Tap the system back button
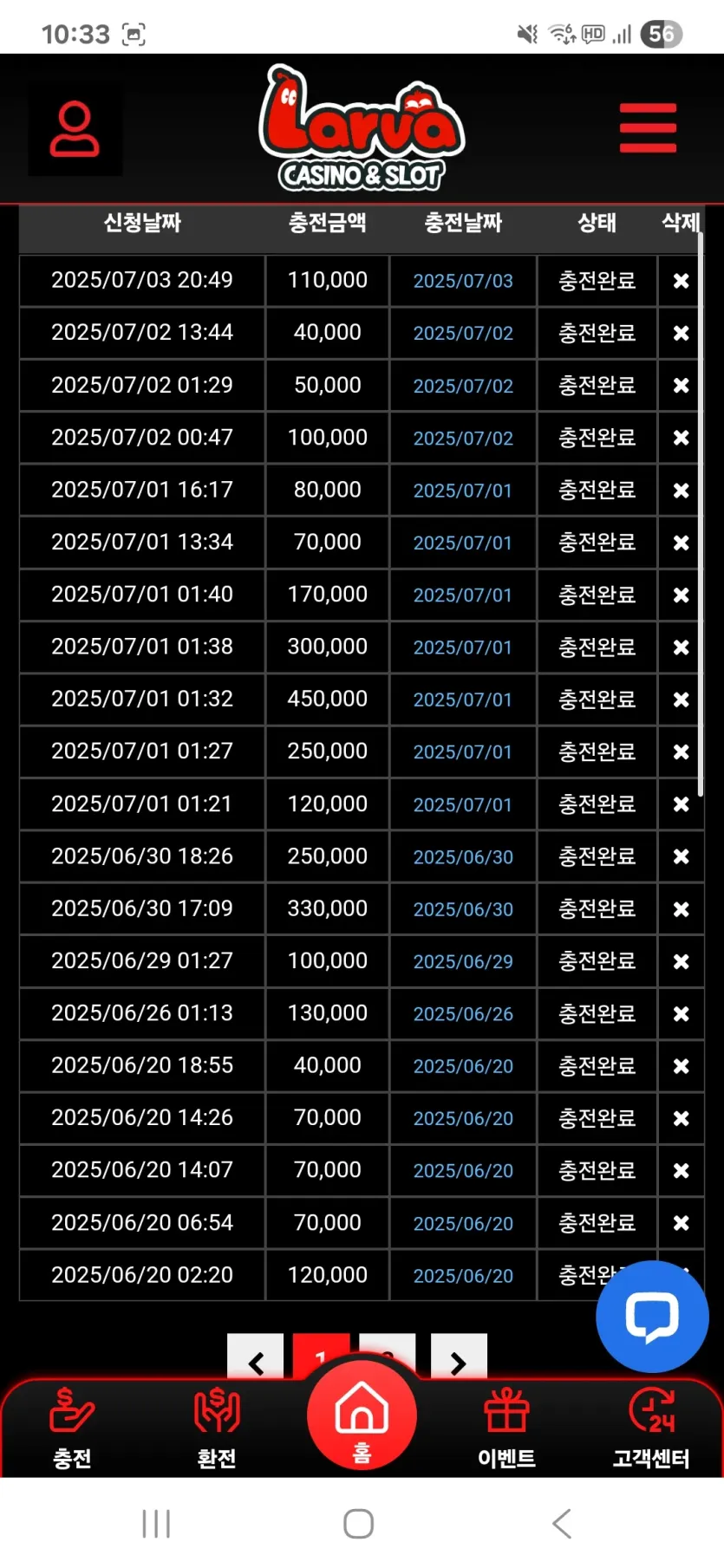The width and height of the screenshot is (724, 1568). tap(562, 1523)
